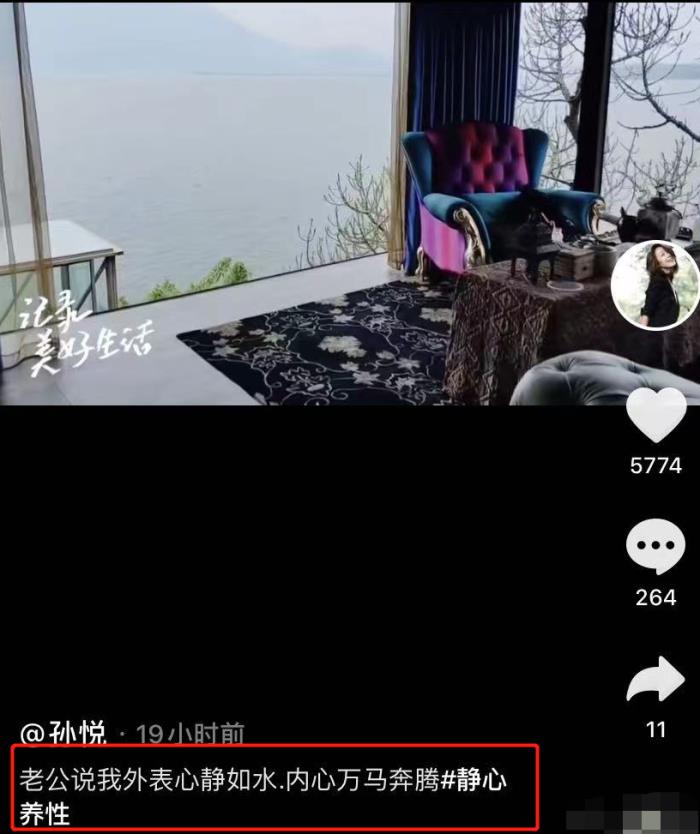
Task: Open the creator's round profile avatar
Action: click(654, 285)
